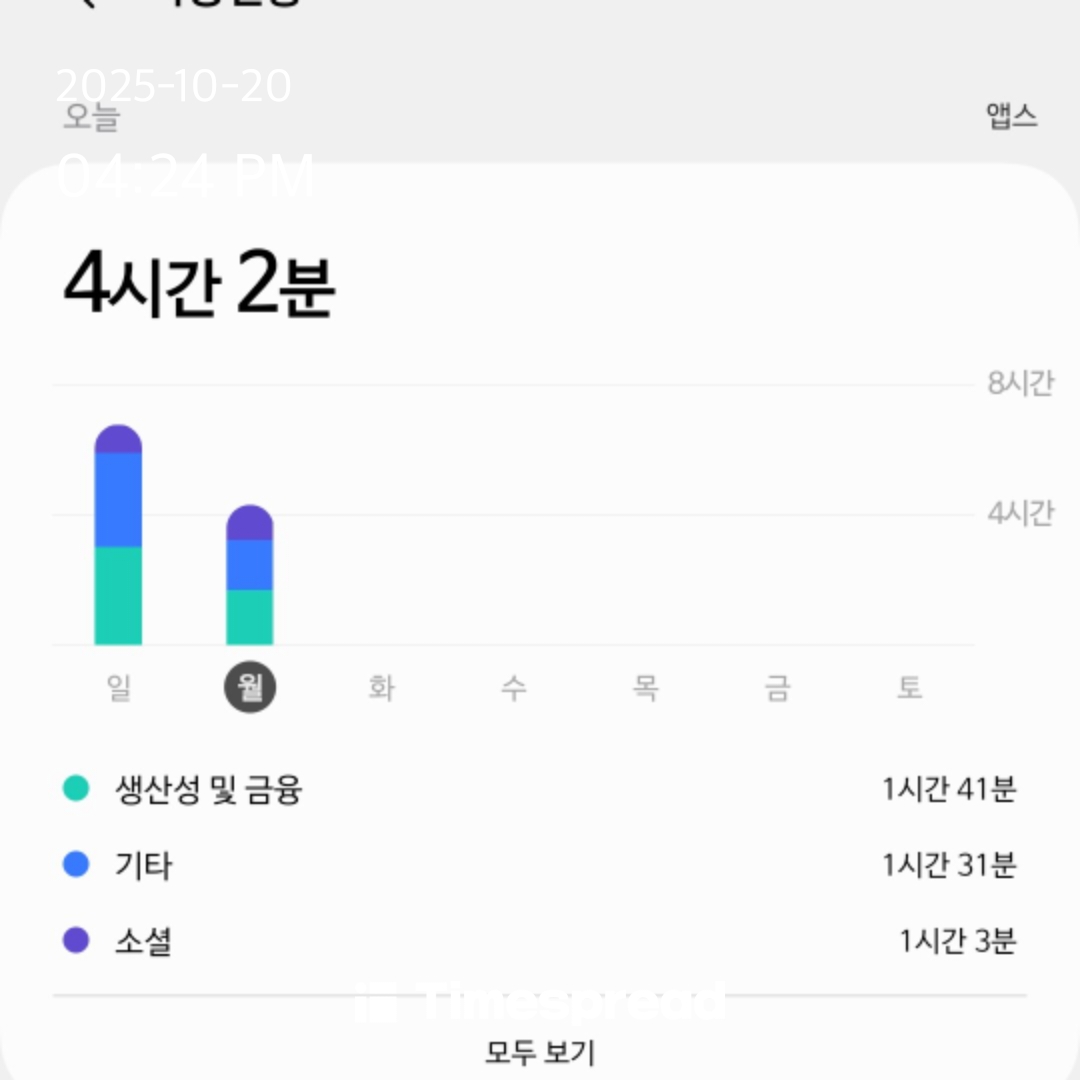Select the highlighted 월 day
Screen dimensions: 1080x1080
(250, 688)
